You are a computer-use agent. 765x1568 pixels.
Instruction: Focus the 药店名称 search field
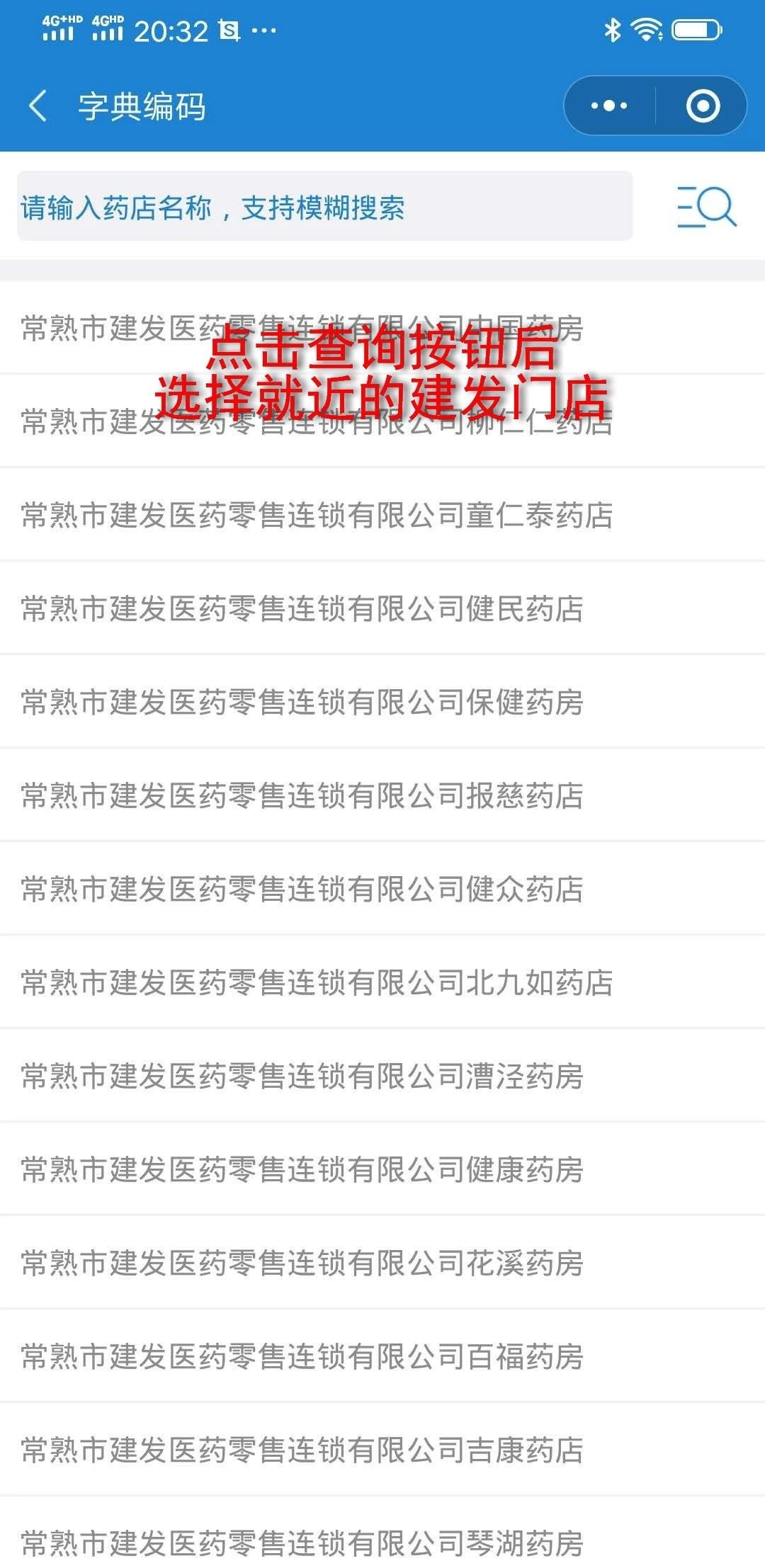pyautogui.click(x=324, y=207)
